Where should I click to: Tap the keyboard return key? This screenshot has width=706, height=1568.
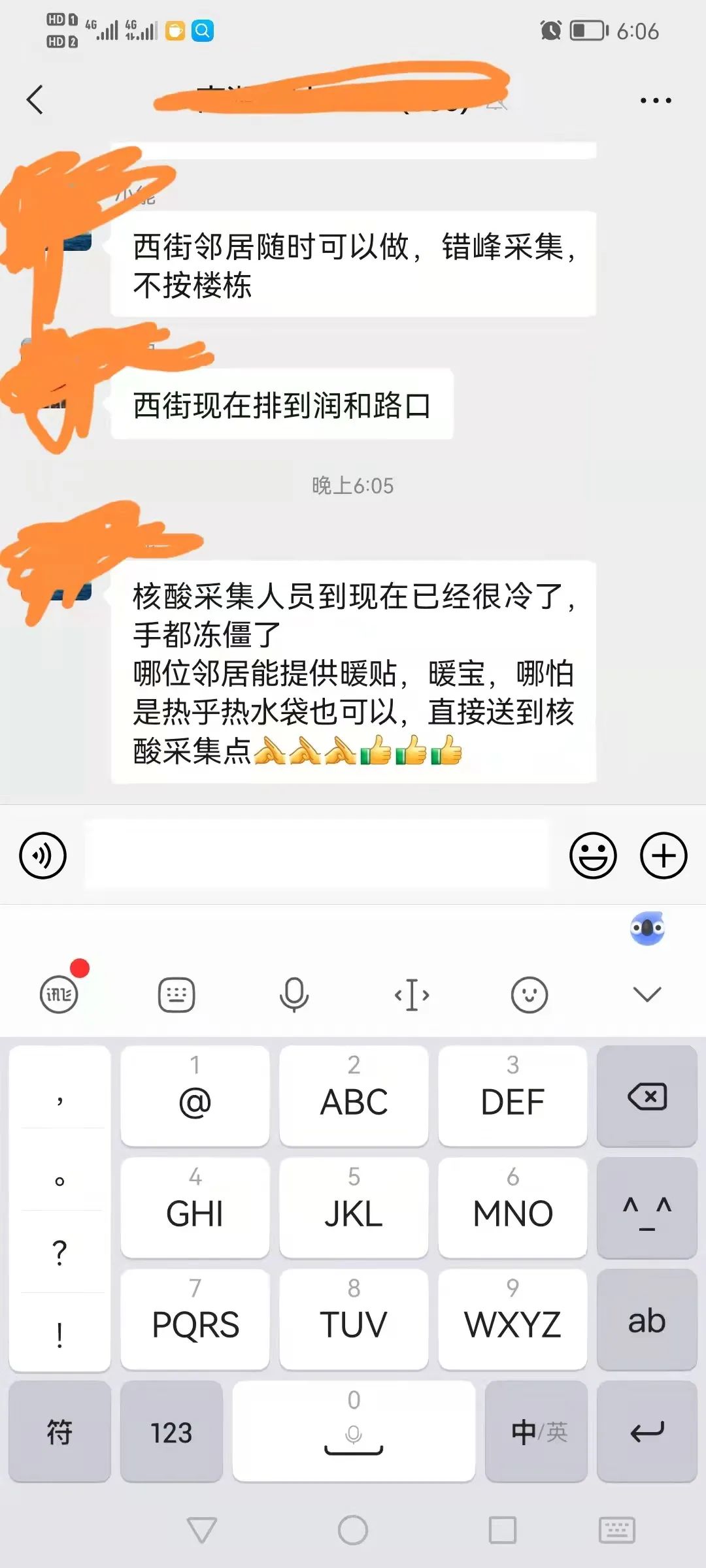pyautogui.click(x=647, y=1431)
